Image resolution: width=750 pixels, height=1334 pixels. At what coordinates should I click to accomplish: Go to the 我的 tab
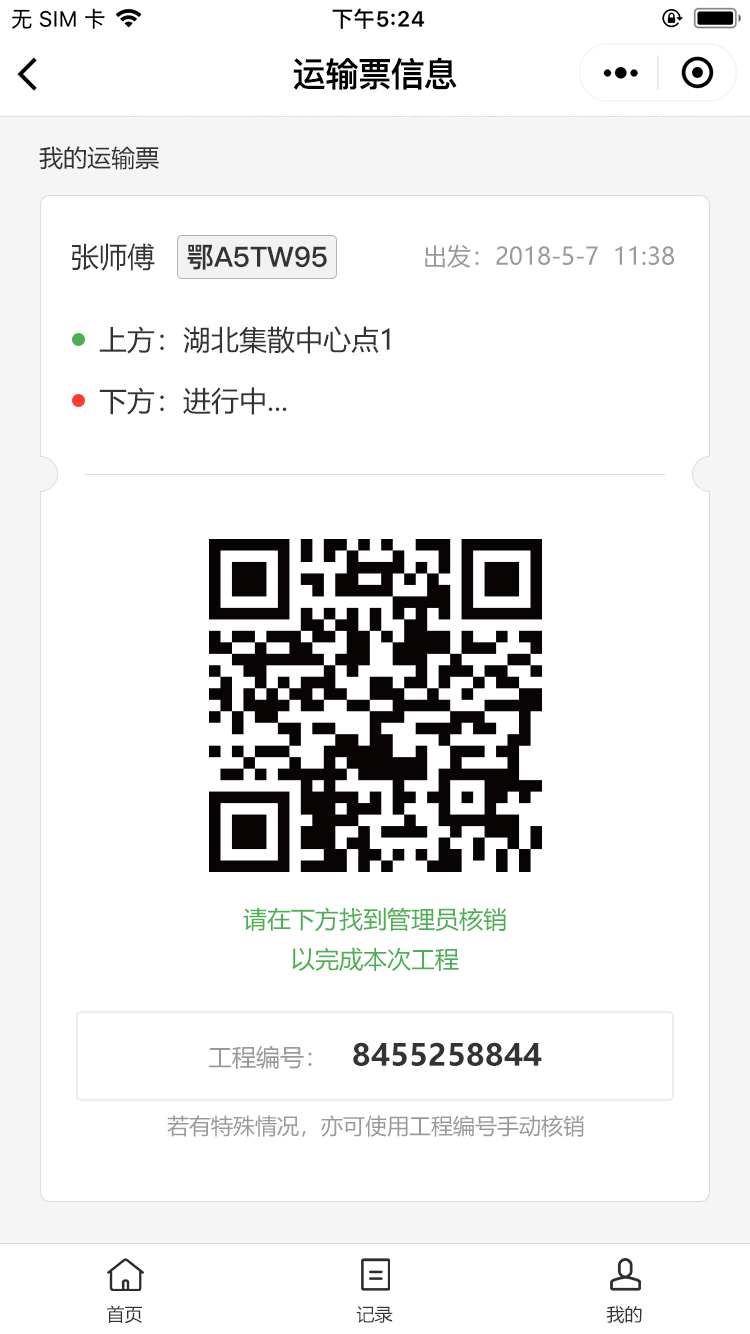click(x=624, y=1290)
